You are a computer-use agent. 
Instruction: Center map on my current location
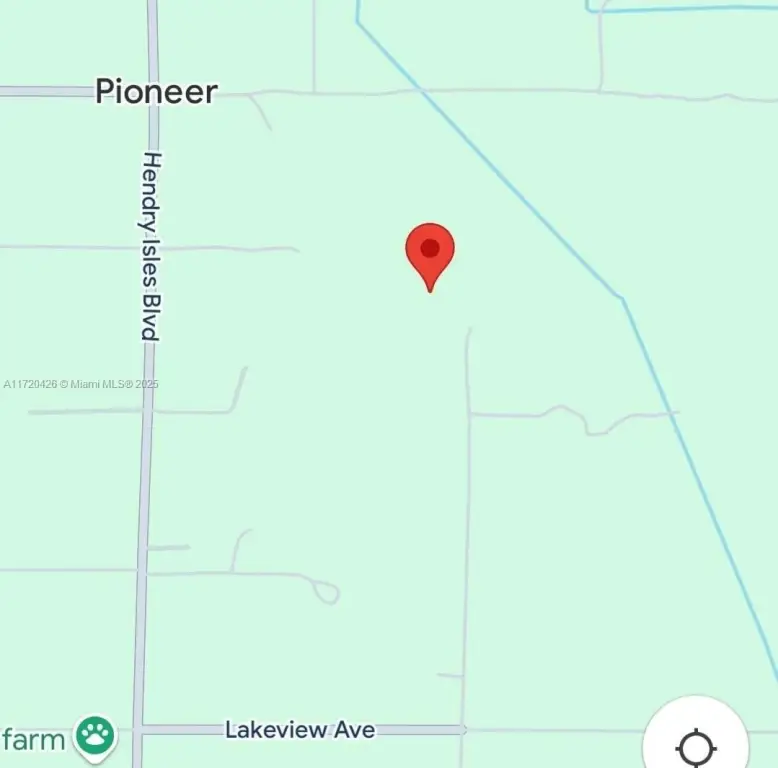pos(696,746)
